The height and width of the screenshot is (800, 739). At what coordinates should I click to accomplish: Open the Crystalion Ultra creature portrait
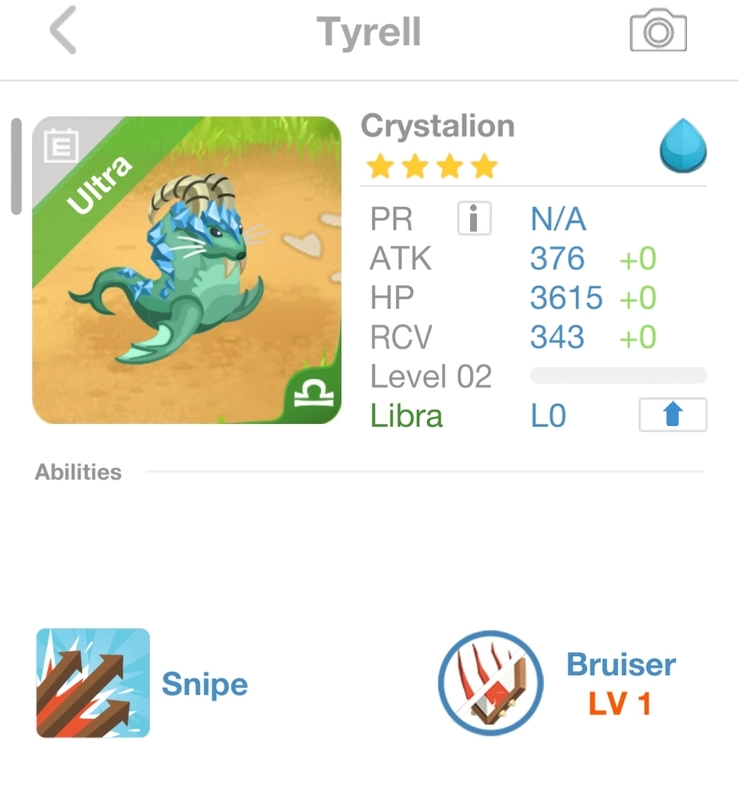point(187,270)
